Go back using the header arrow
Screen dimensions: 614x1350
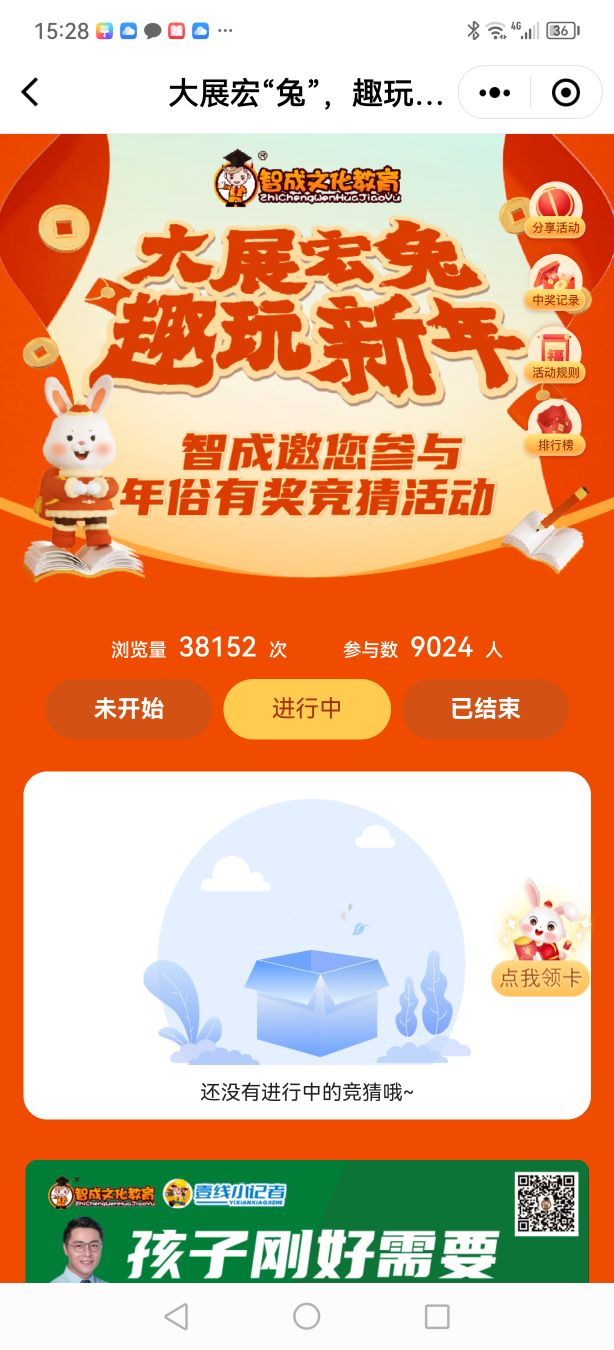(x=30, y=93)
